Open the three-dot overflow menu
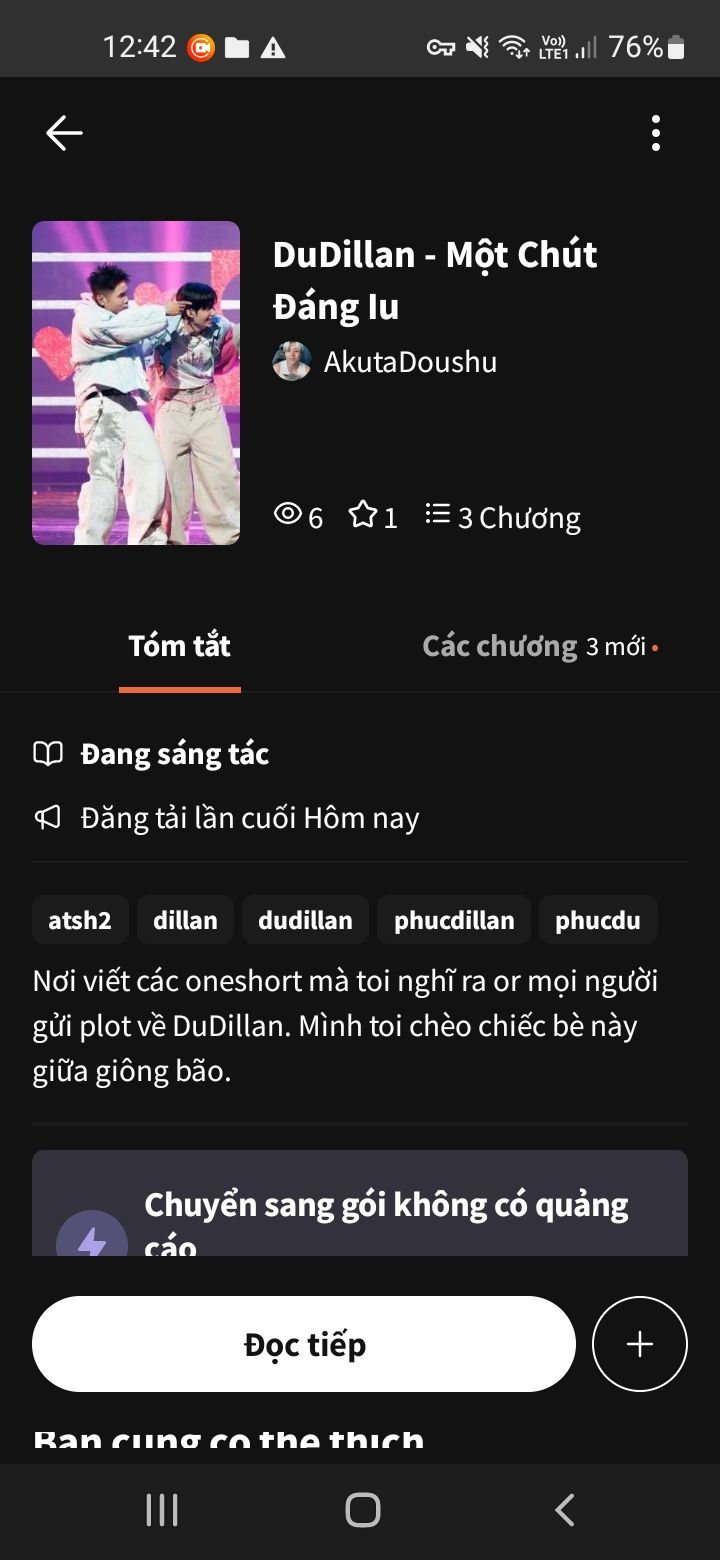 coord(656,133)
